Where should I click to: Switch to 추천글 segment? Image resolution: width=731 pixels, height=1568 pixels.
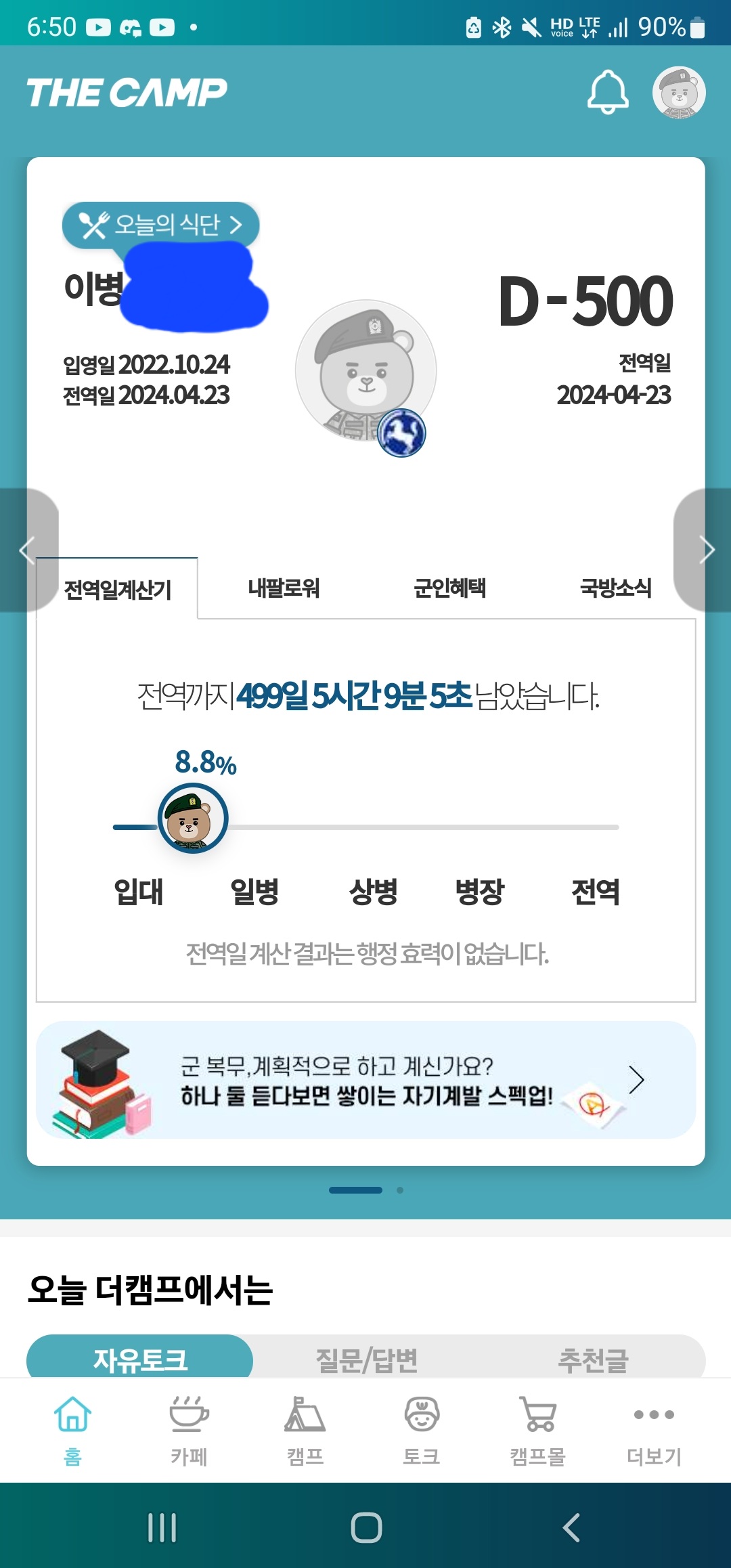point(593,1358)
